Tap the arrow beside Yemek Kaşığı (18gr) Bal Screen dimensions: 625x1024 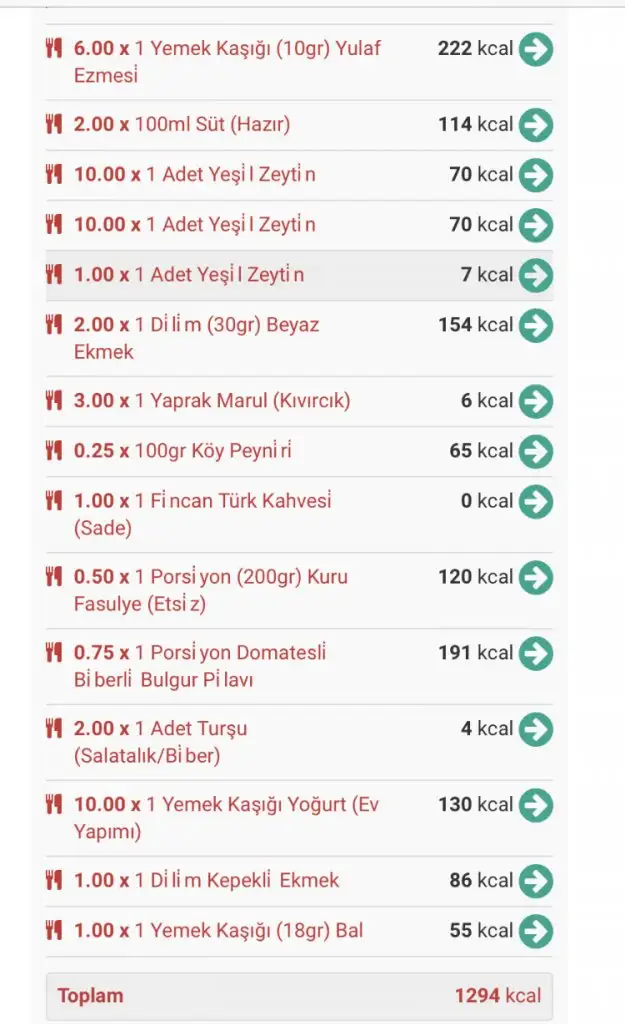click(536, 931)
